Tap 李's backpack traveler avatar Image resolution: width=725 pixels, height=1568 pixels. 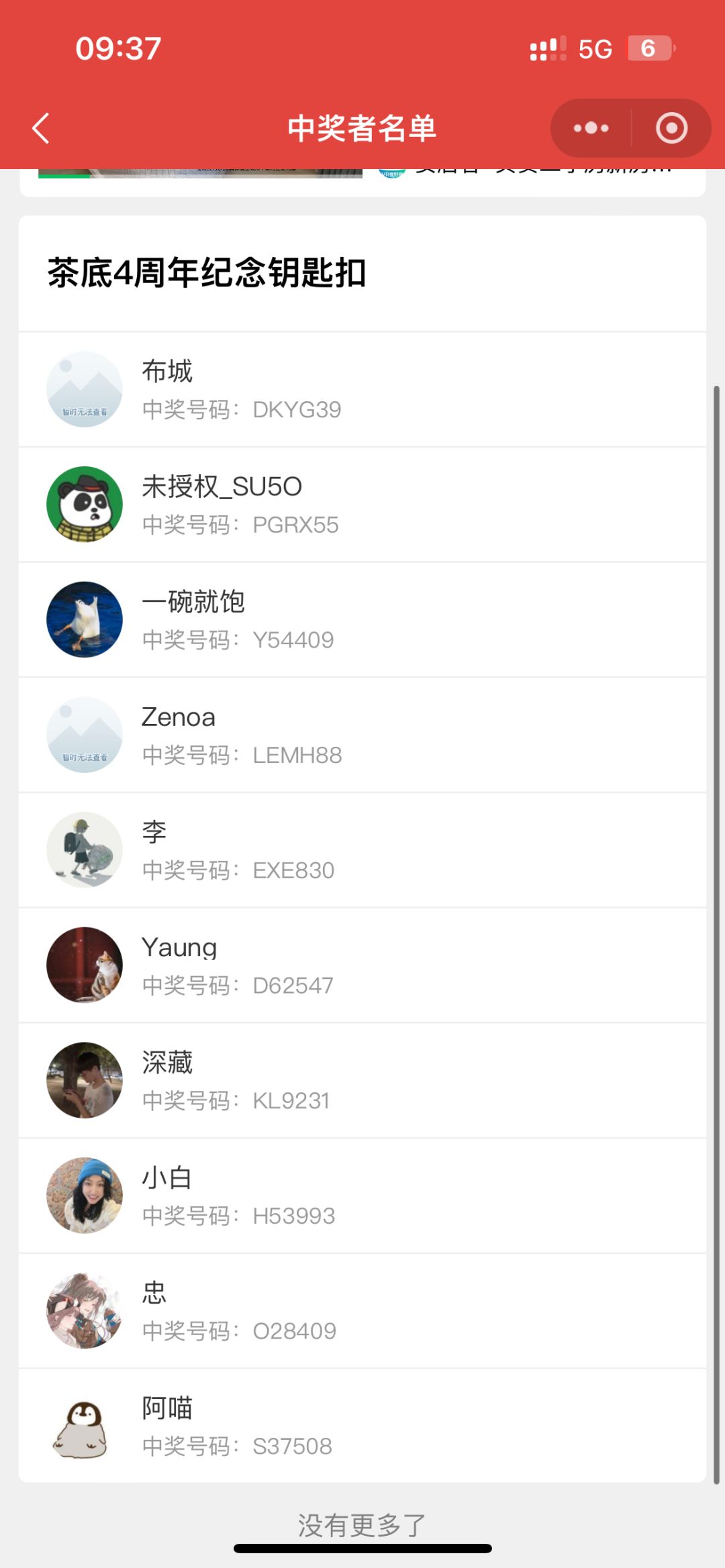pyautogui.click(x=84, y=849)
